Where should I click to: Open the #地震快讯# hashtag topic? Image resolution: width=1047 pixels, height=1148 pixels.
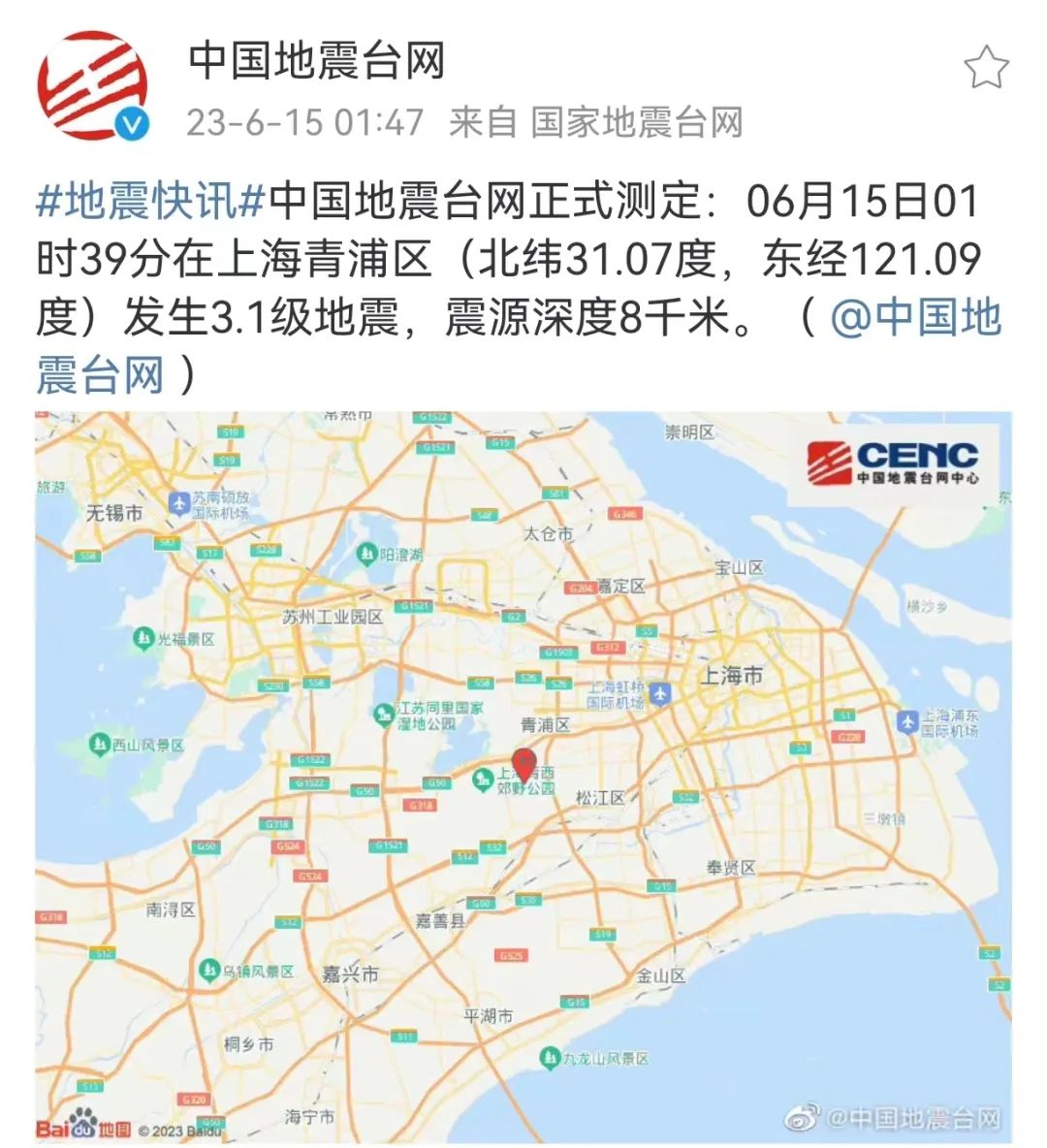pyautogui.click(x=151, y=201)
